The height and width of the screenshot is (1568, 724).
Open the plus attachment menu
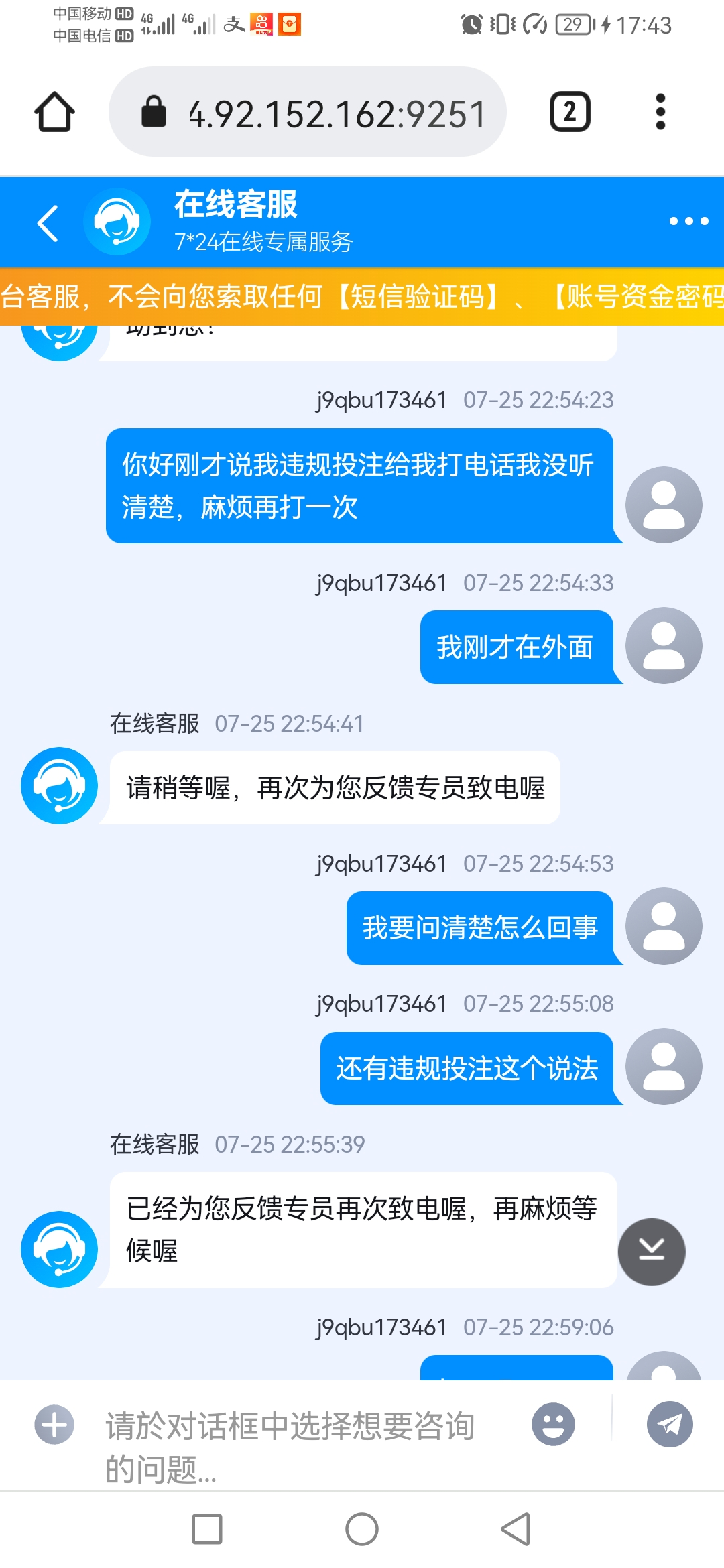[x=54, y=1424]
